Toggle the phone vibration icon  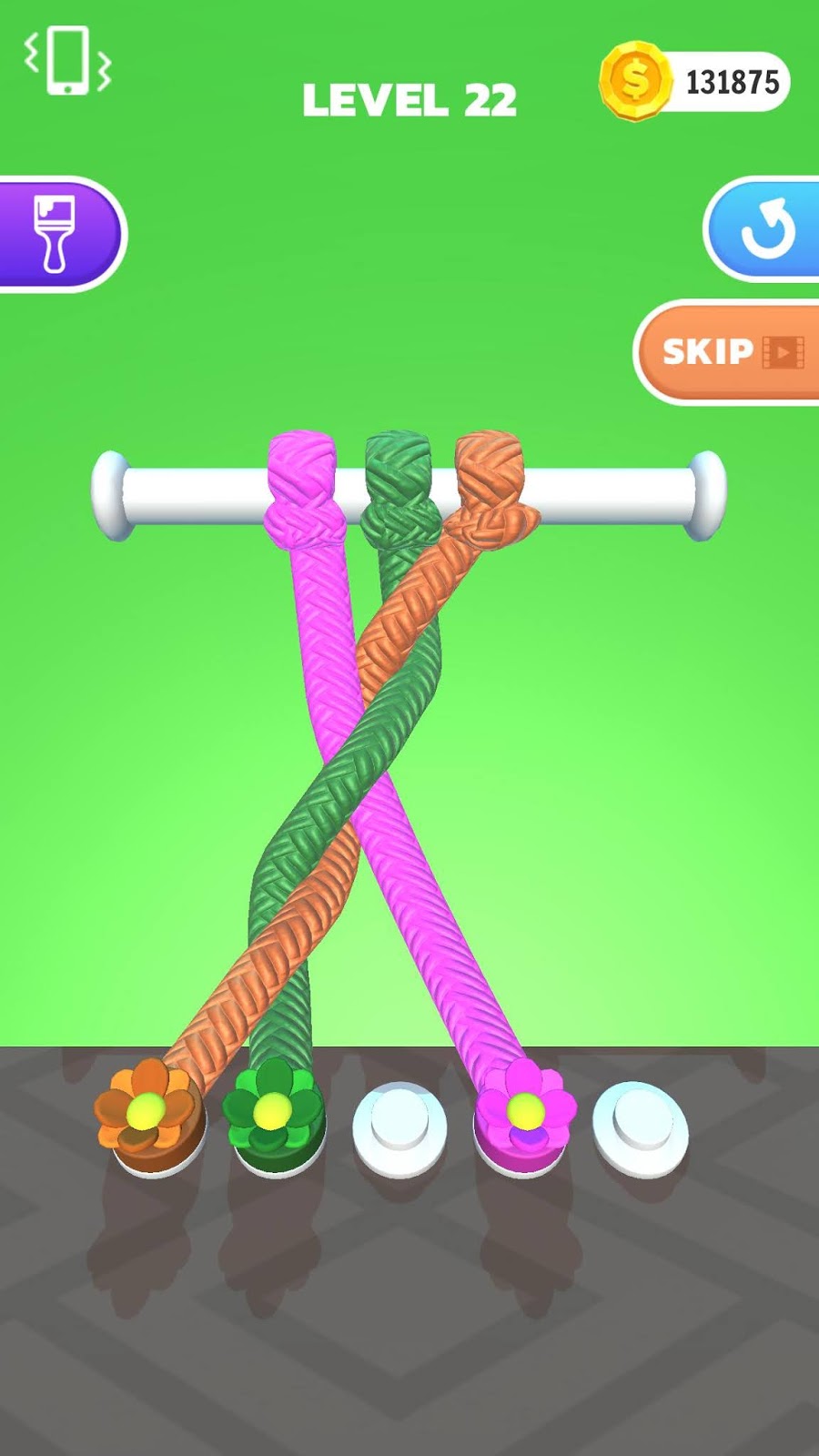[67, 61]
